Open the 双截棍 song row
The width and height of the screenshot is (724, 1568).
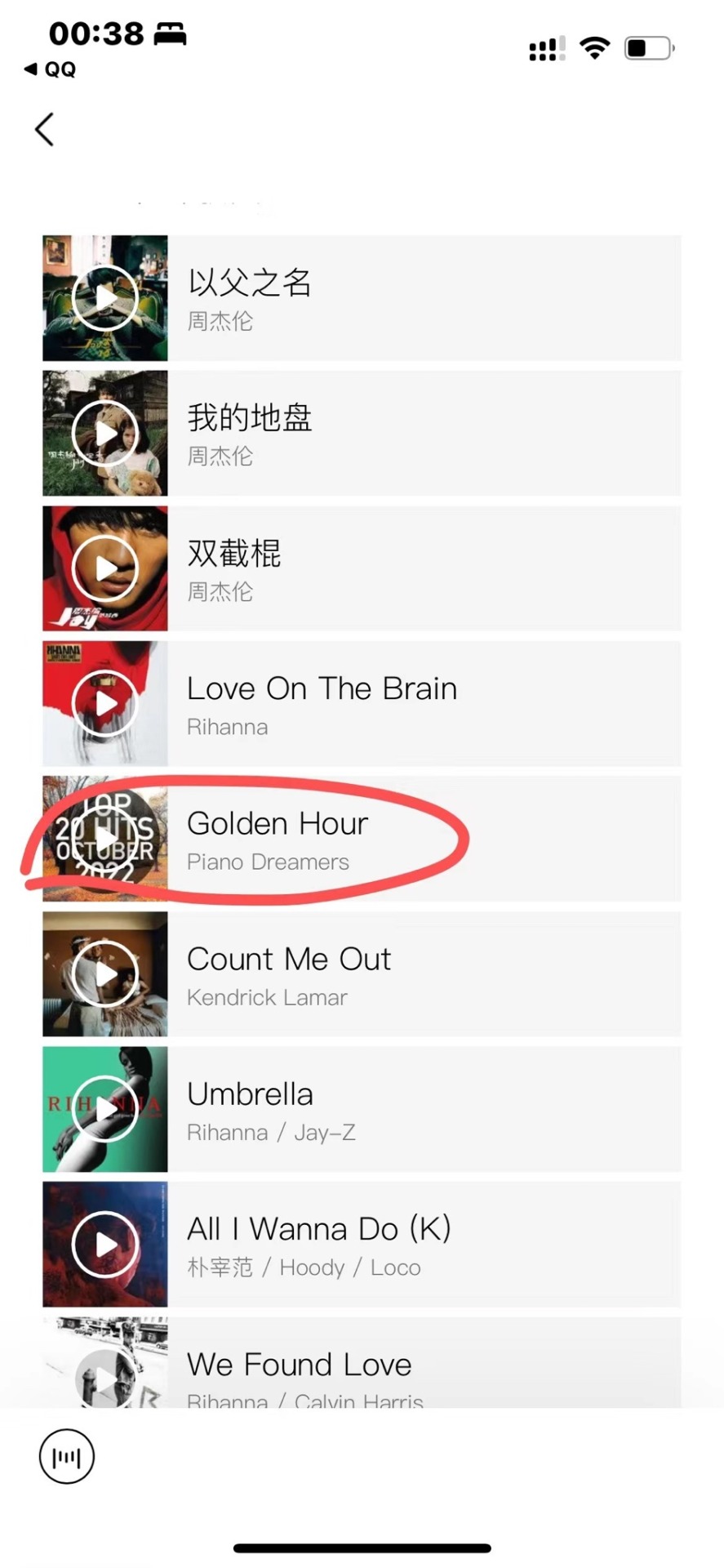[x=424, y=568]
